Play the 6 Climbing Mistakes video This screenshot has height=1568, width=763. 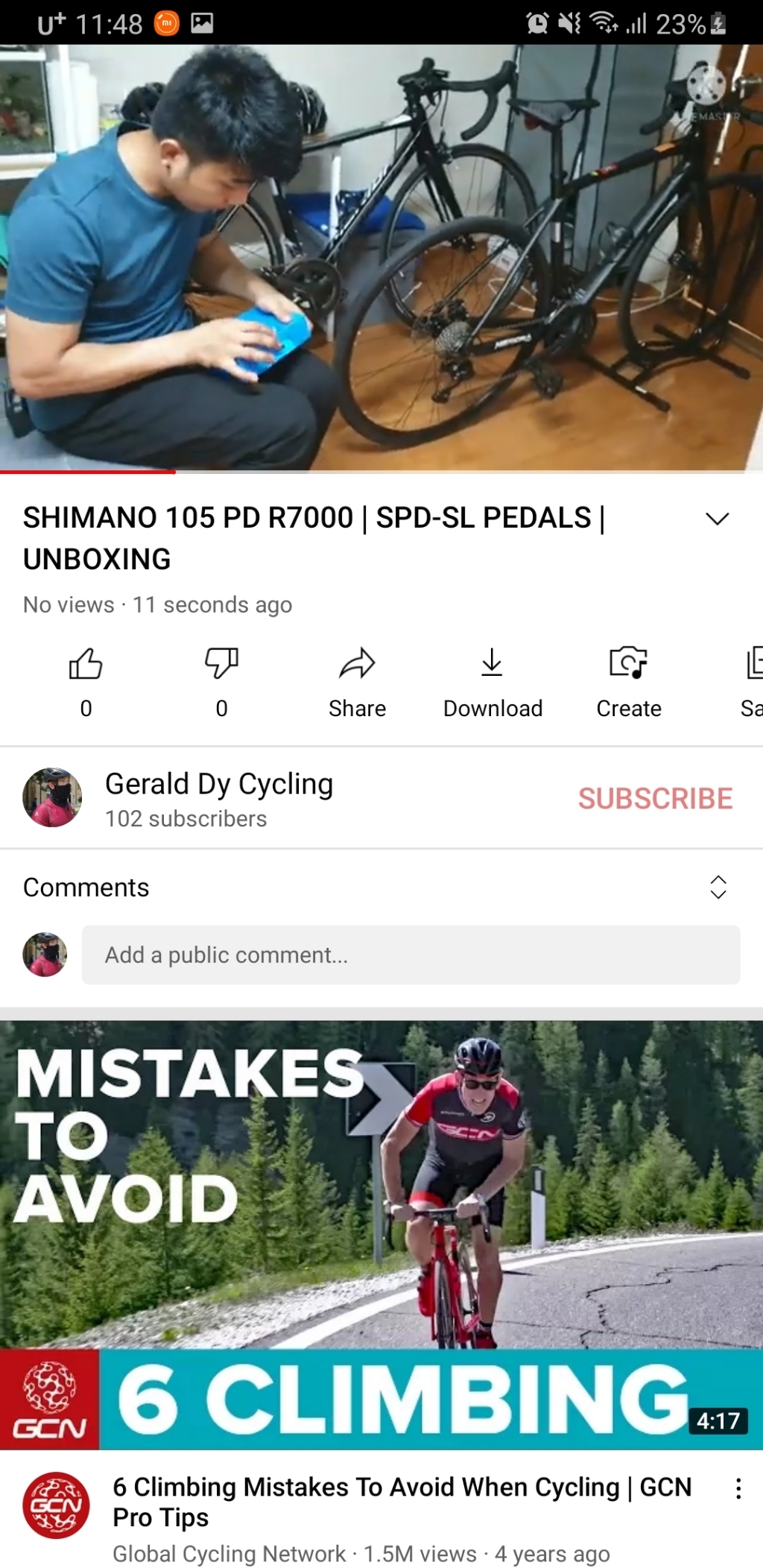coord(381,1234)
